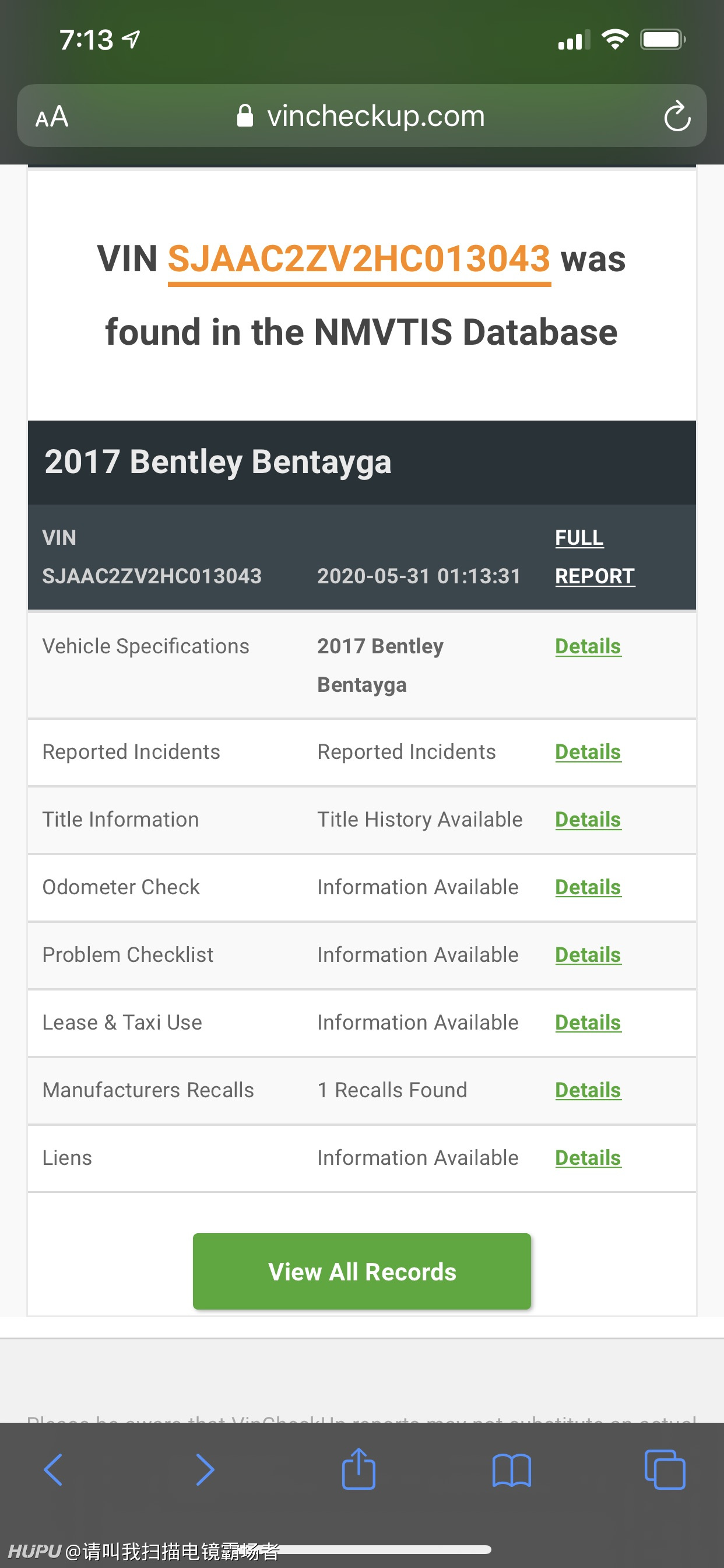Open the orange VIN number link
724x1568 pixels.
click(359, 260)
